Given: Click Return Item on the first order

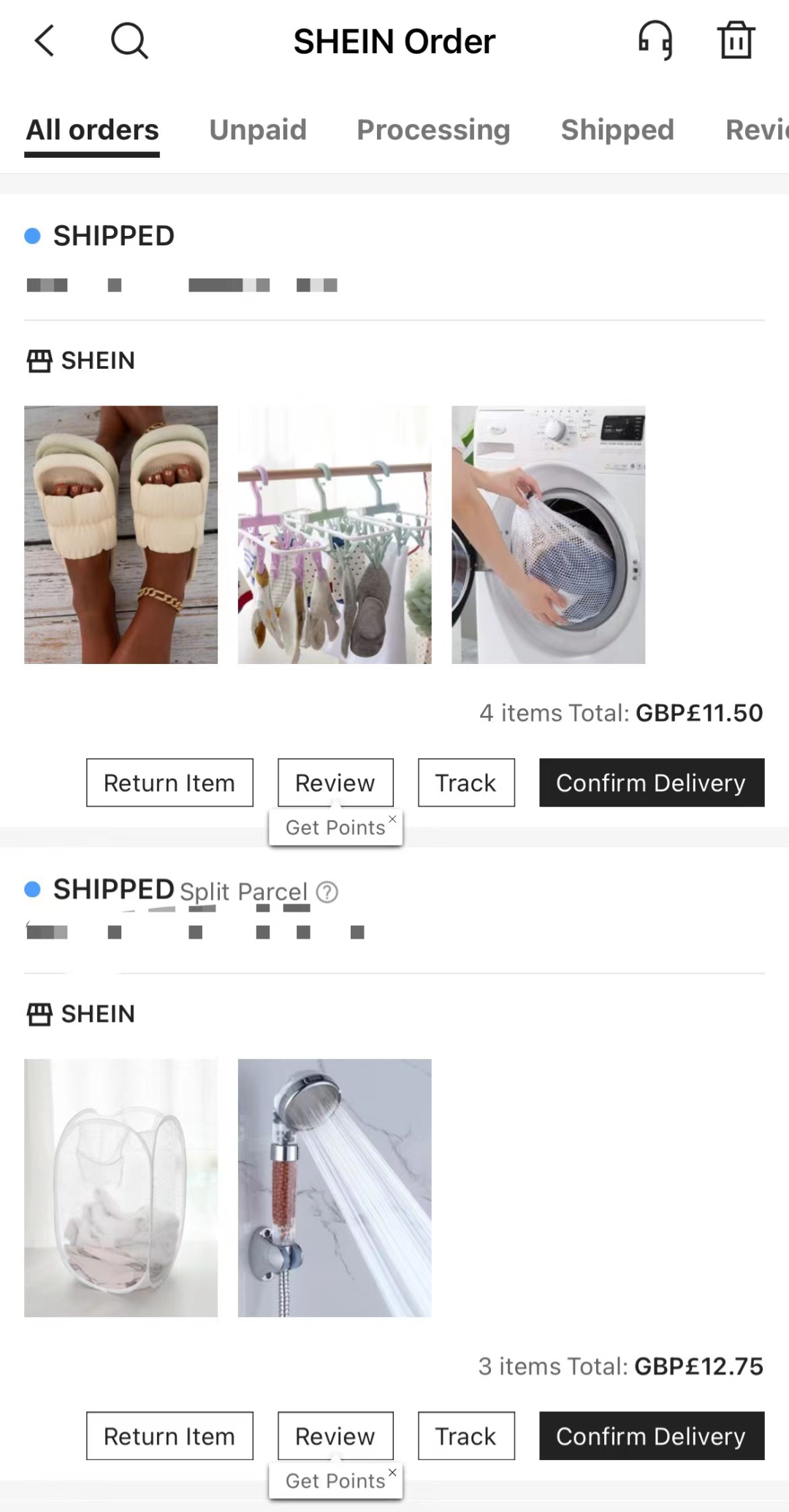Looking at the screenshot, I should click(x=169, y=782).
